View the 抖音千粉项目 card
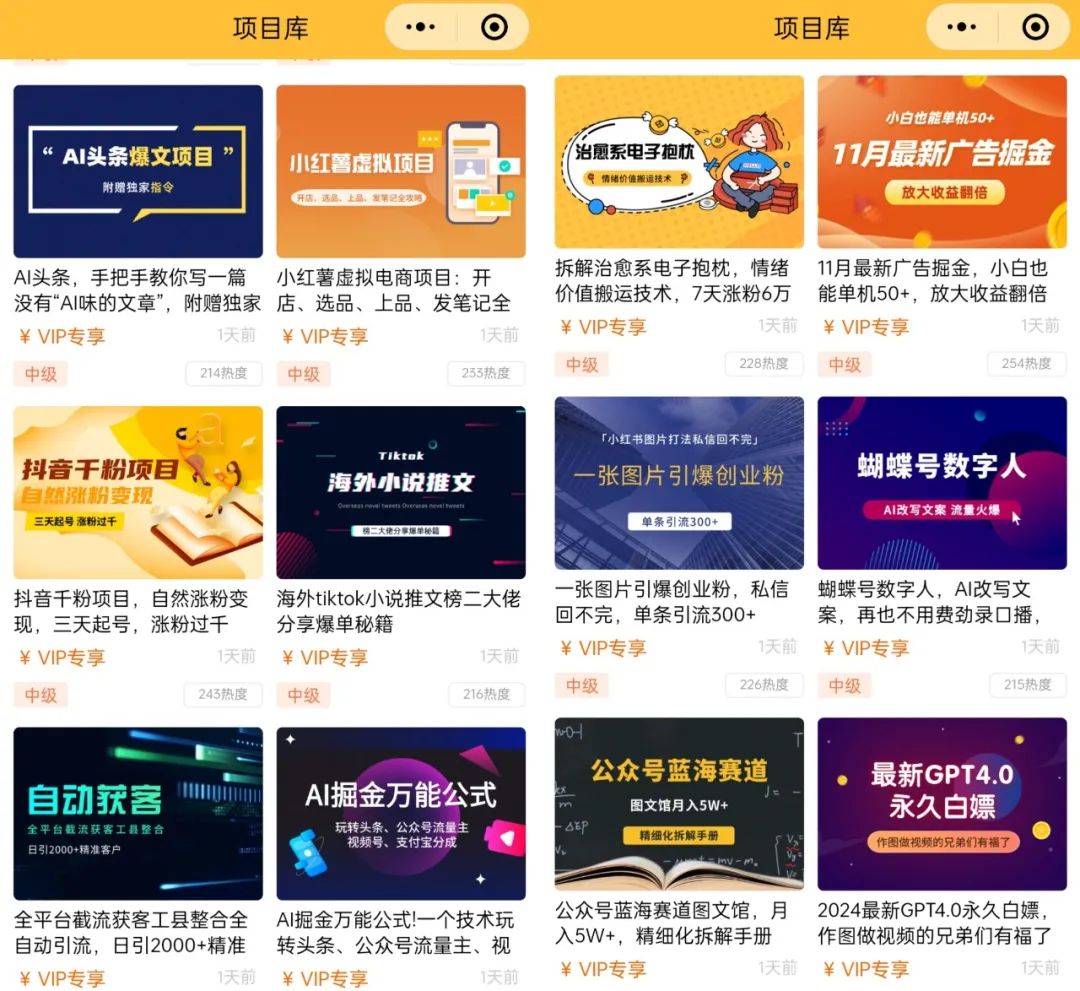This screenshot has height=991, width=1080. click(x=138, y=492)
